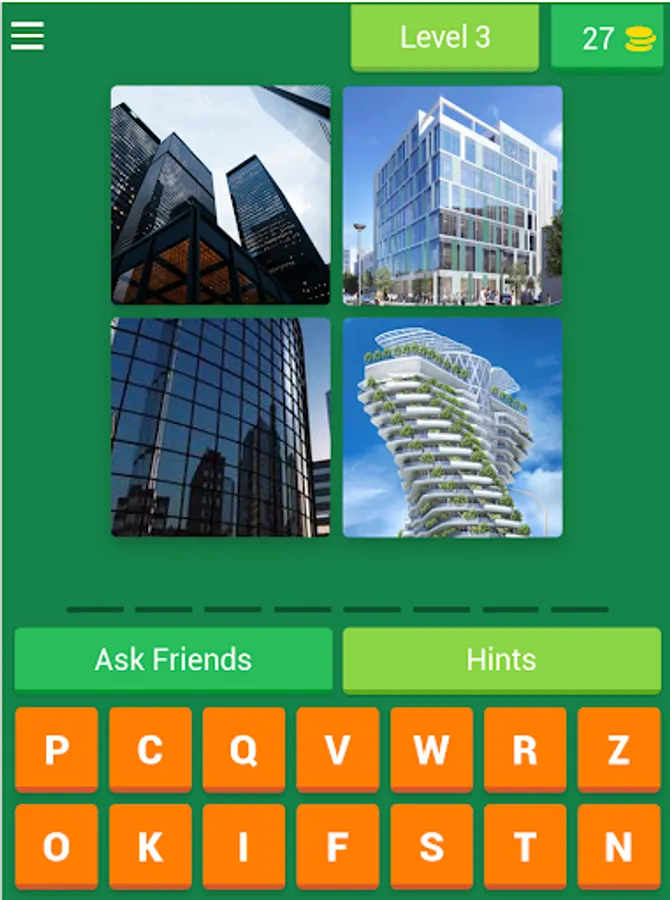
Task: Pick the letter Z tile
Action: point(619,750)
